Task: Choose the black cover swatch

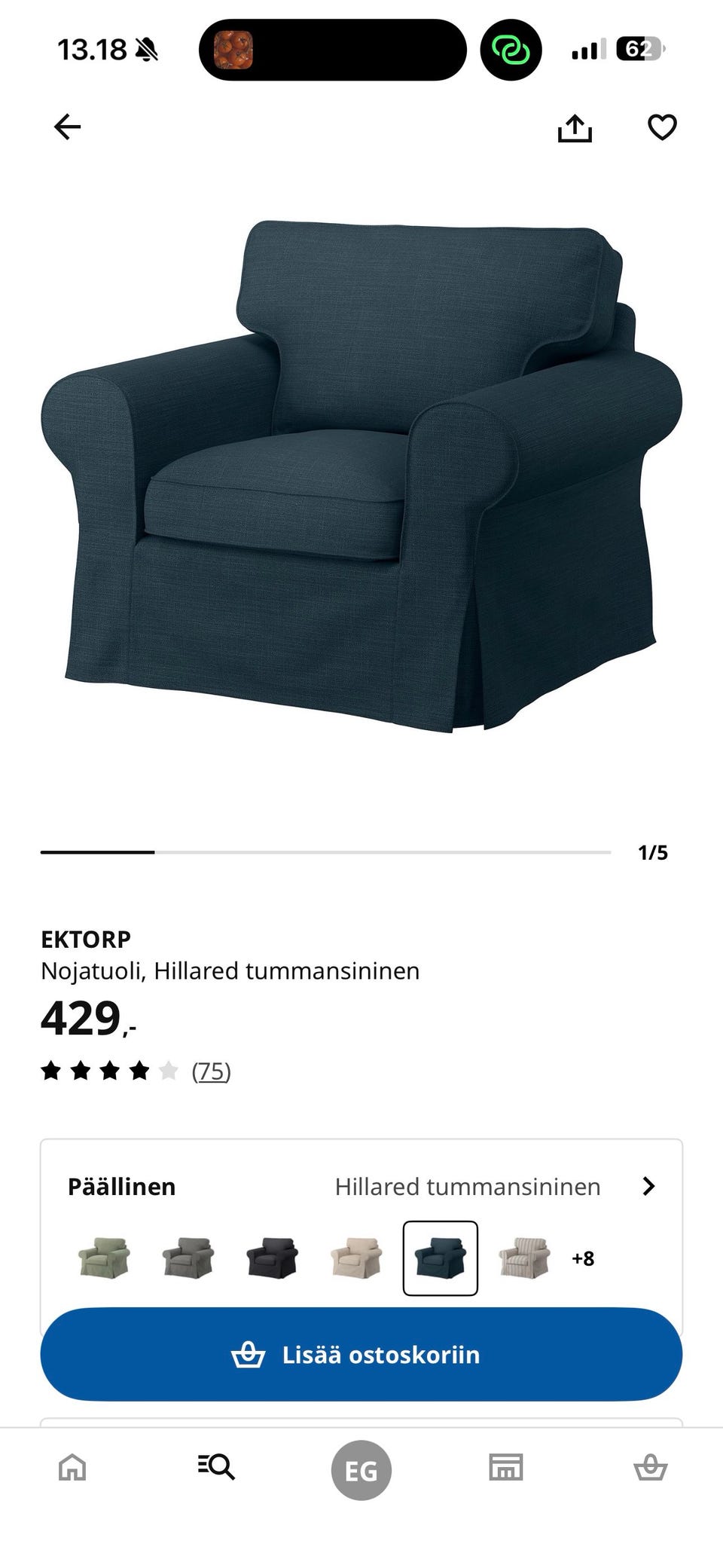Action: coord(272,1258)
